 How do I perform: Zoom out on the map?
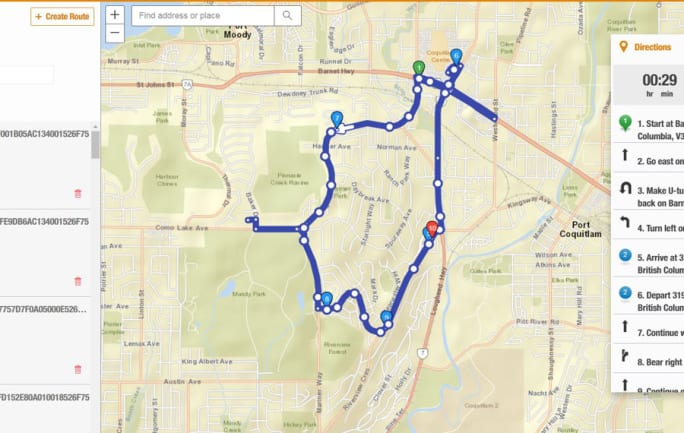pos(115,32)
